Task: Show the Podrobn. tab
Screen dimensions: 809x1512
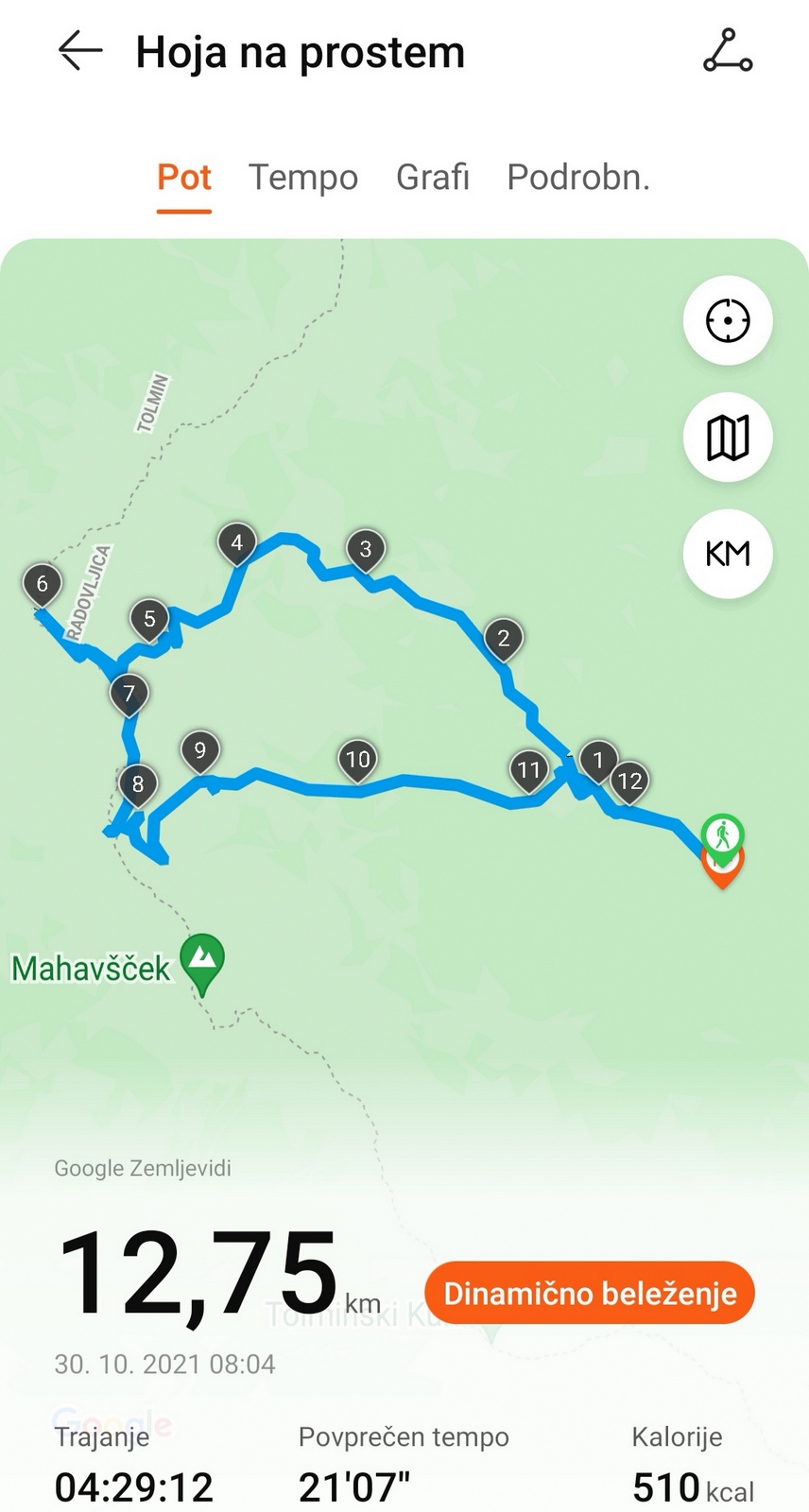Action: click(x=578, y=178)
